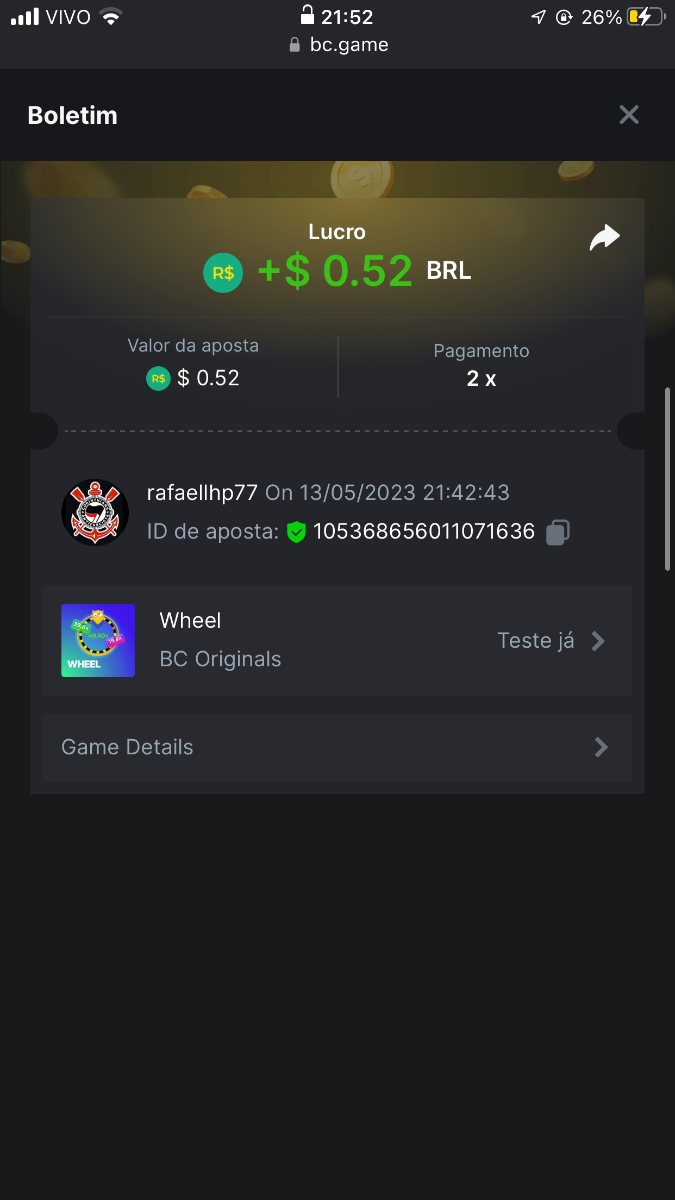Copy the bet ID

tap(558, 532)
